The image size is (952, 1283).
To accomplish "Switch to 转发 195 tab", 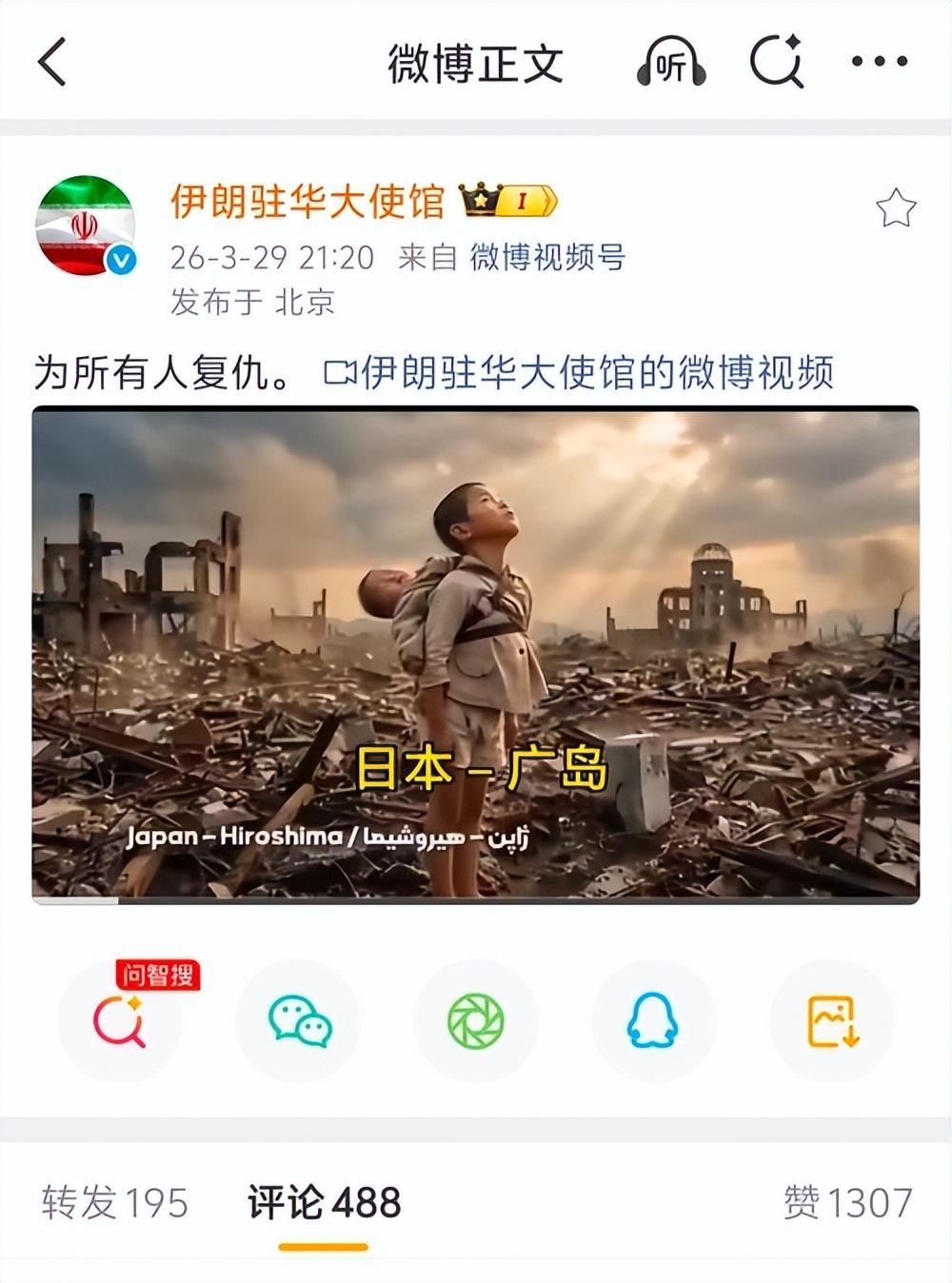I will coord(114,1203).
